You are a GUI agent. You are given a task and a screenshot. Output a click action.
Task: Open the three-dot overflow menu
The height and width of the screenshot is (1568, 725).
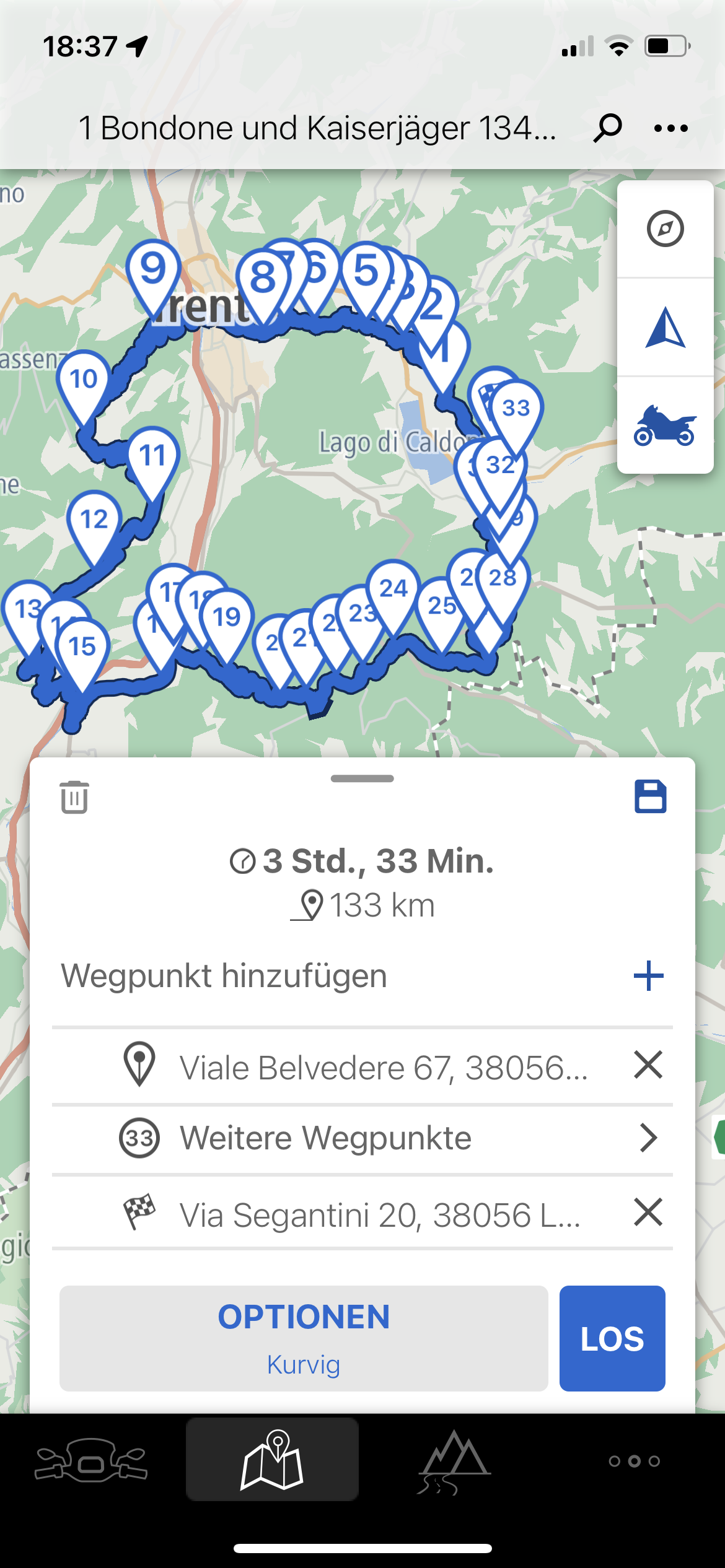click(671, 128)
